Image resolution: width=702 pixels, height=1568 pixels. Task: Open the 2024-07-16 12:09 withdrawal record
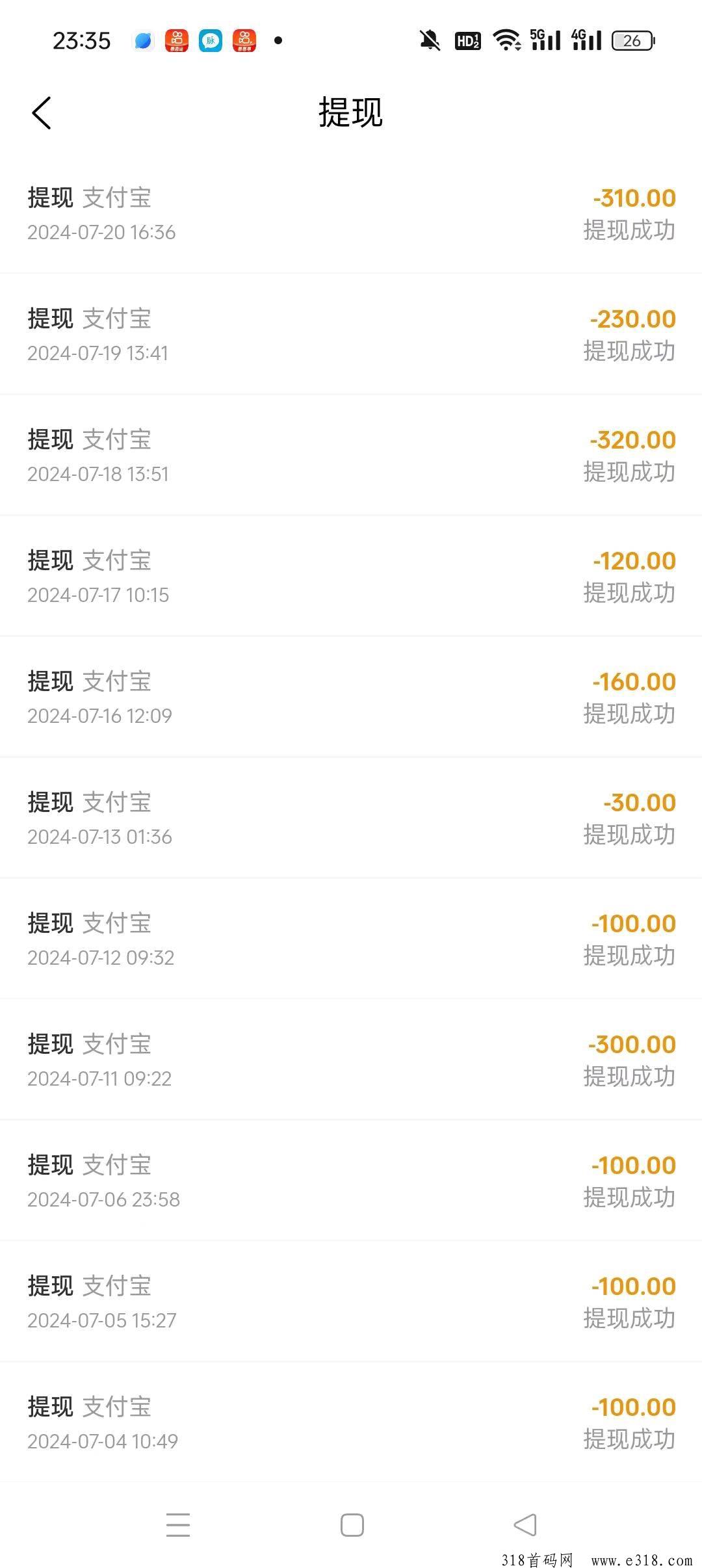point(351,697)
